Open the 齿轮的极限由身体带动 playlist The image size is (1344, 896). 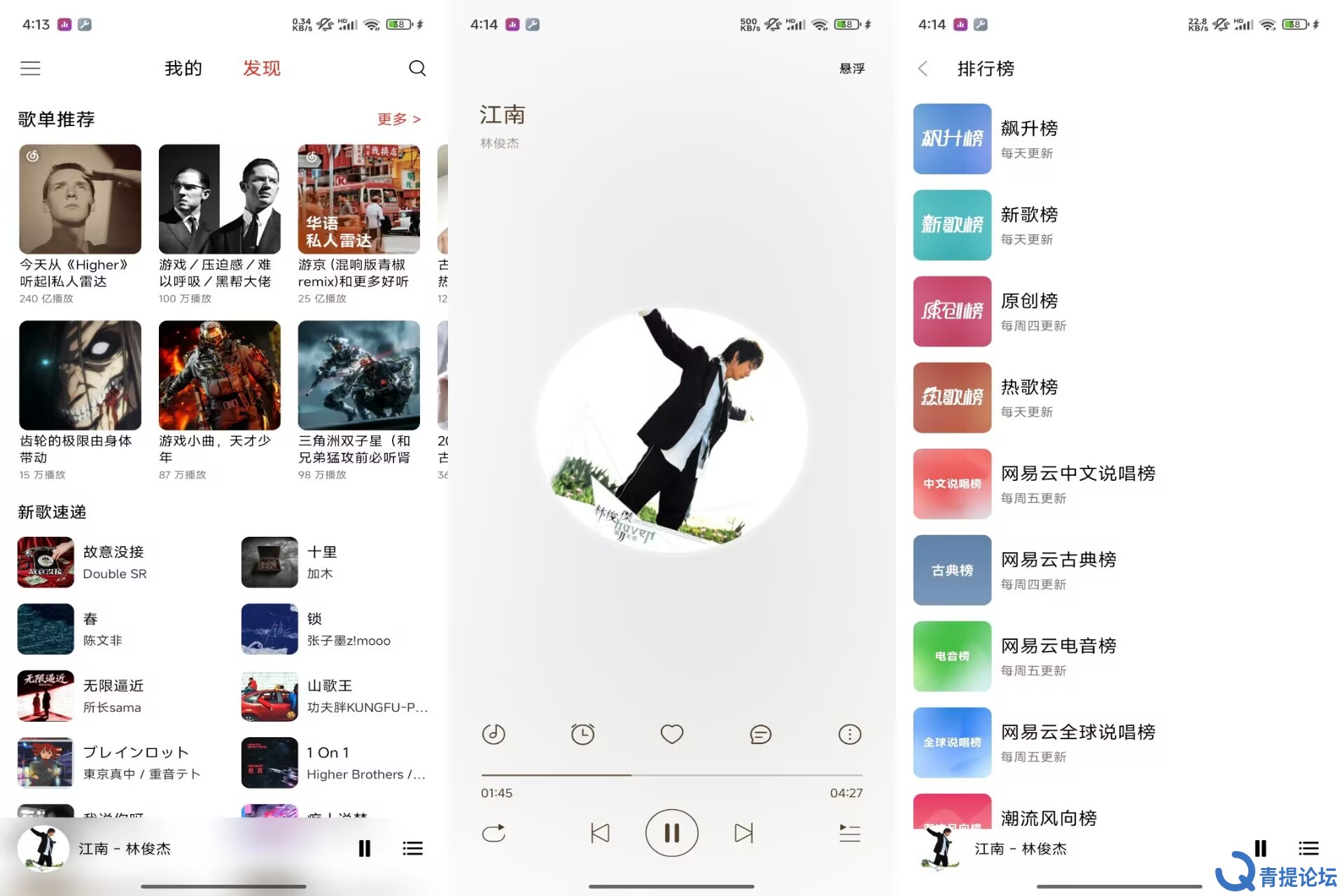(x=80, y=376)
